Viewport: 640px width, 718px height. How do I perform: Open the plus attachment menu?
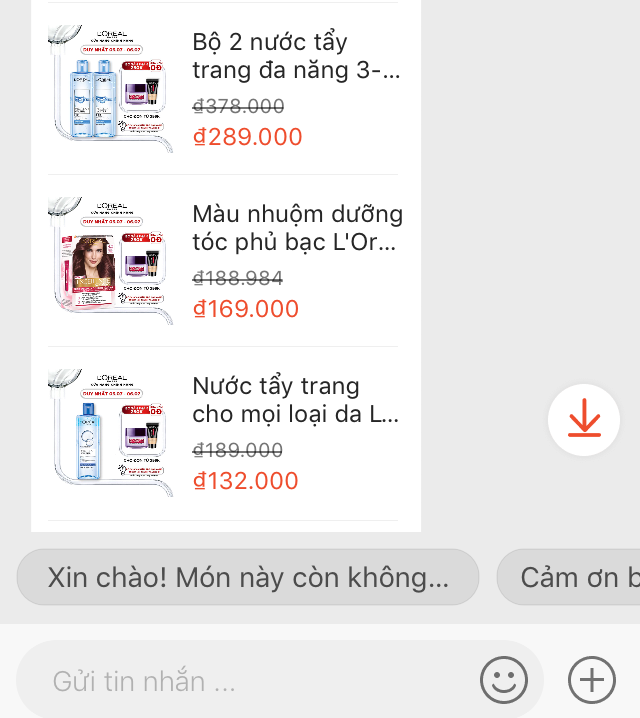pos(592,681)
